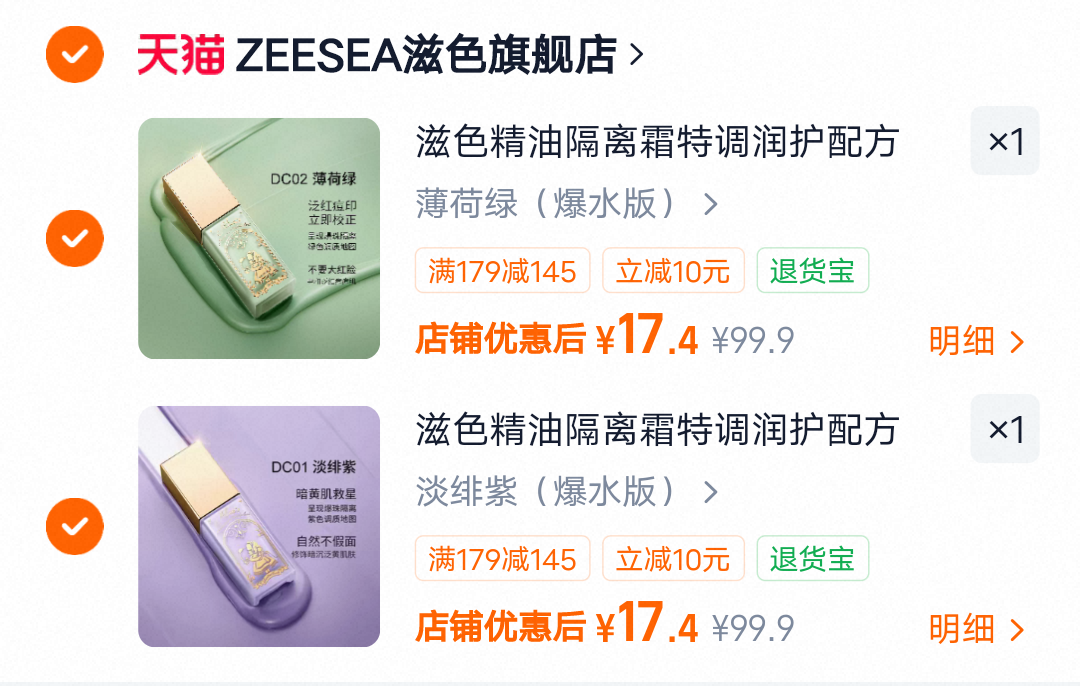The image size is (1080, 686).
Task: View 明细 price details for 淡绯紫 item
Action: 977,630
